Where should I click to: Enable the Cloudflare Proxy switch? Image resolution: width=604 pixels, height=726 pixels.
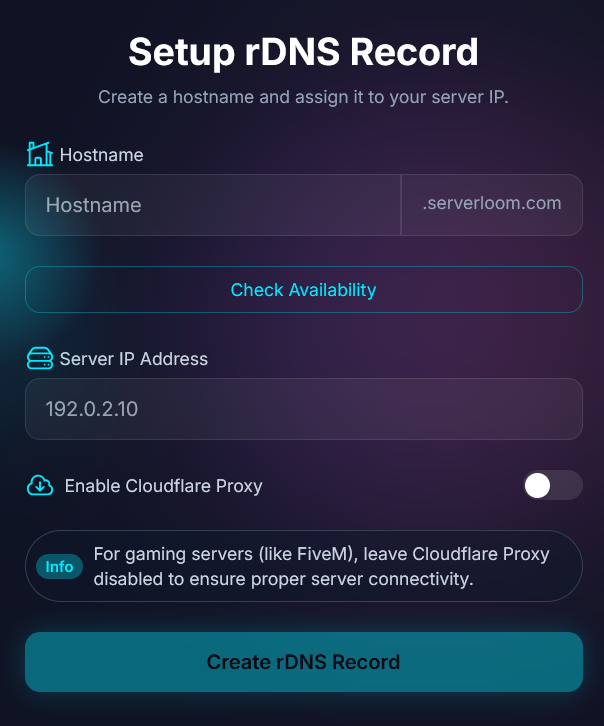[552, 486]
